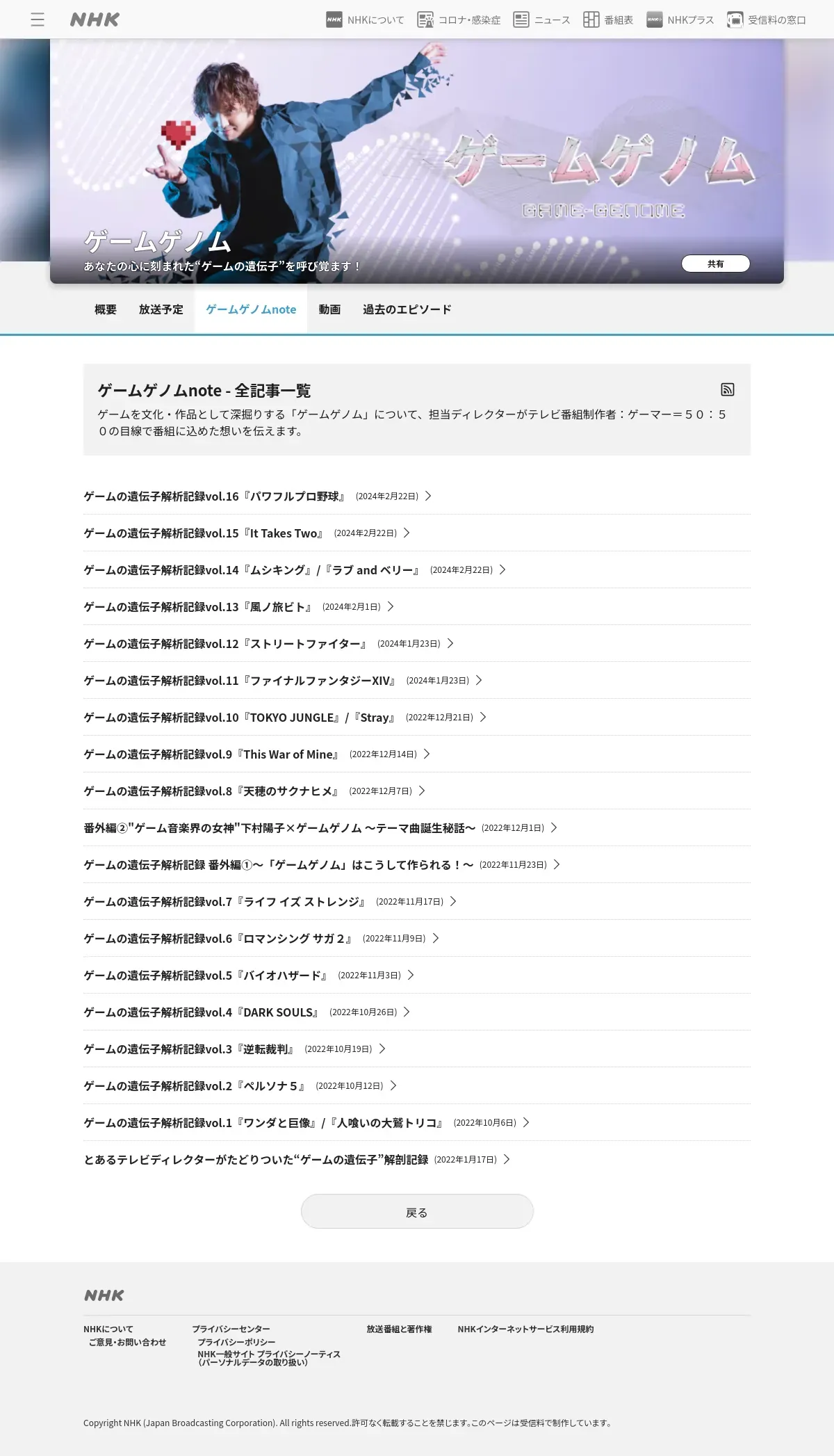This screenshot has width=834, height=1456.
Task: Open vol.15 It Takes Two article
Action: [247, 533]
